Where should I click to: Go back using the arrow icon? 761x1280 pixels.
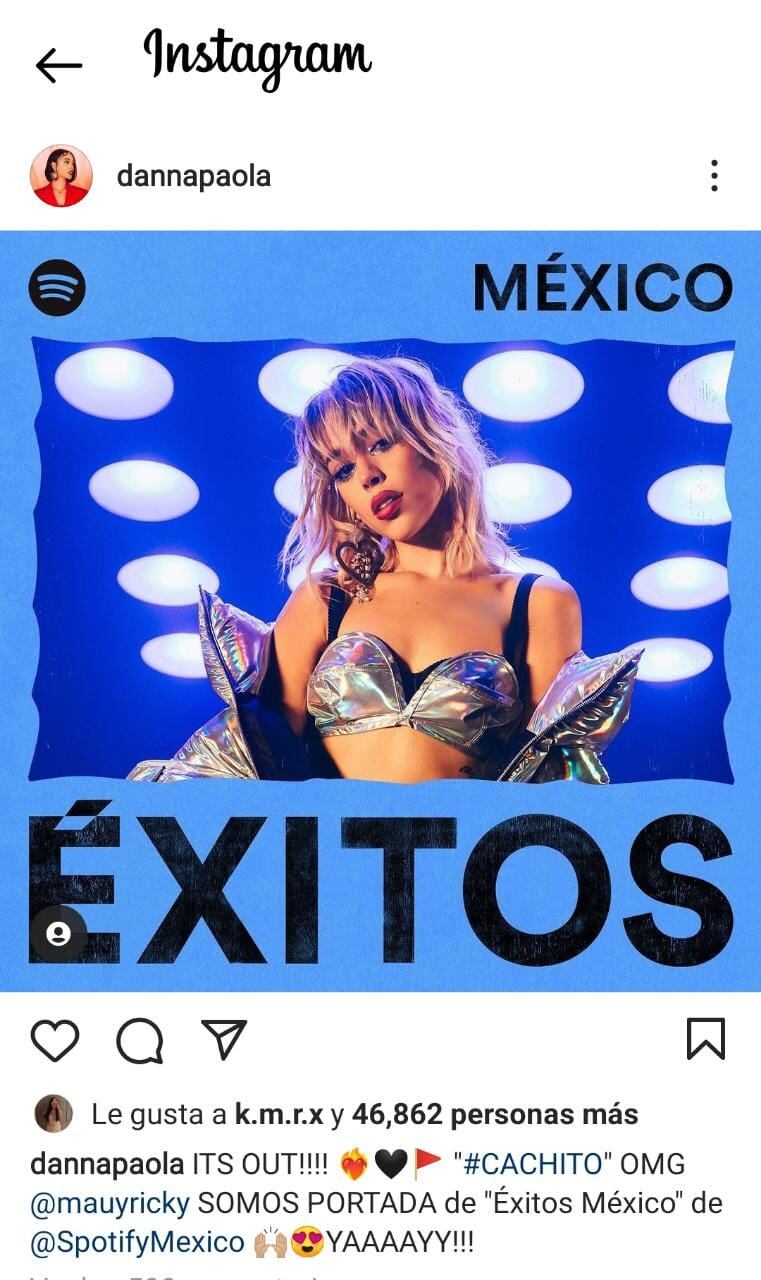point(58,66)
